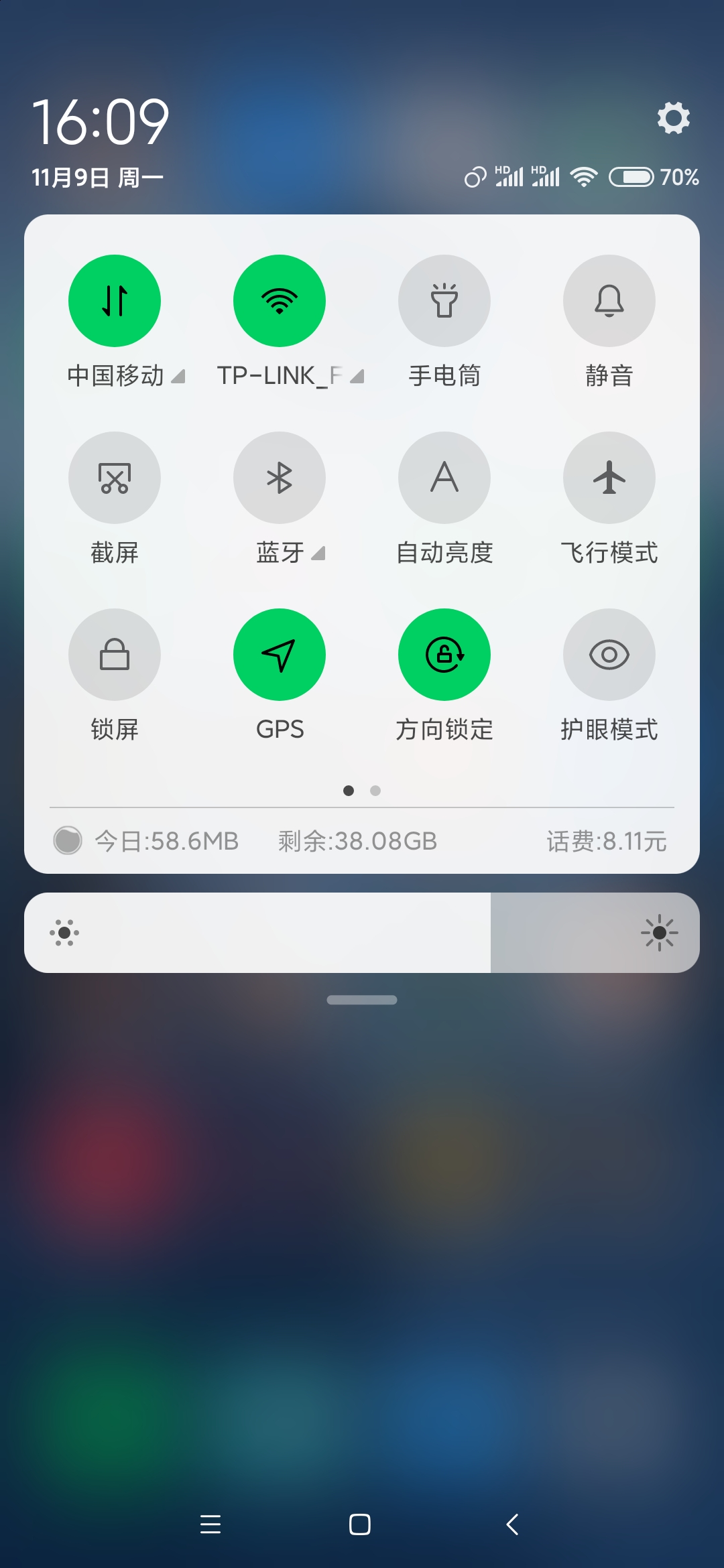Turn off 方向锁定 rotation lock
724x1568 pixels.
point(444,655)
